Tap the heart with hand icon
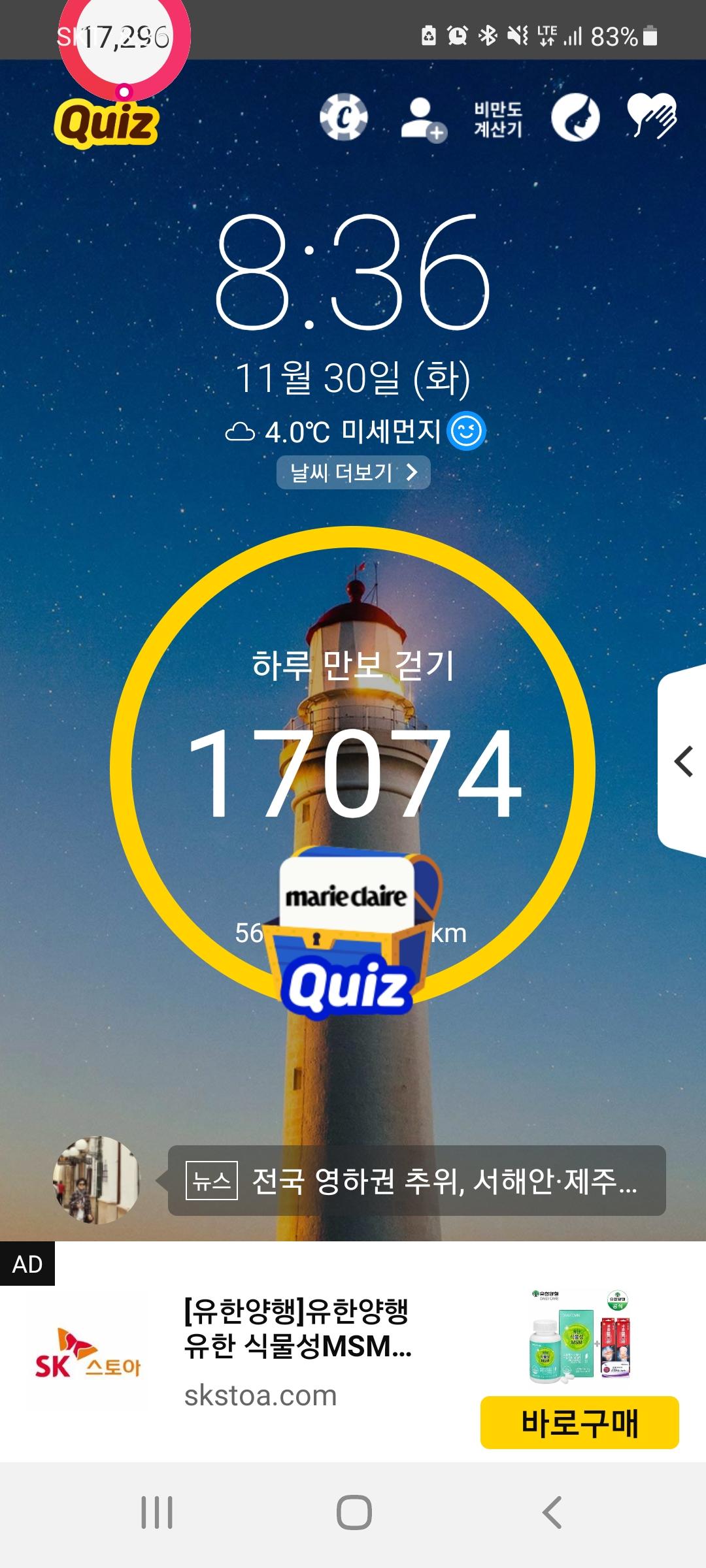 pos(651,116)
